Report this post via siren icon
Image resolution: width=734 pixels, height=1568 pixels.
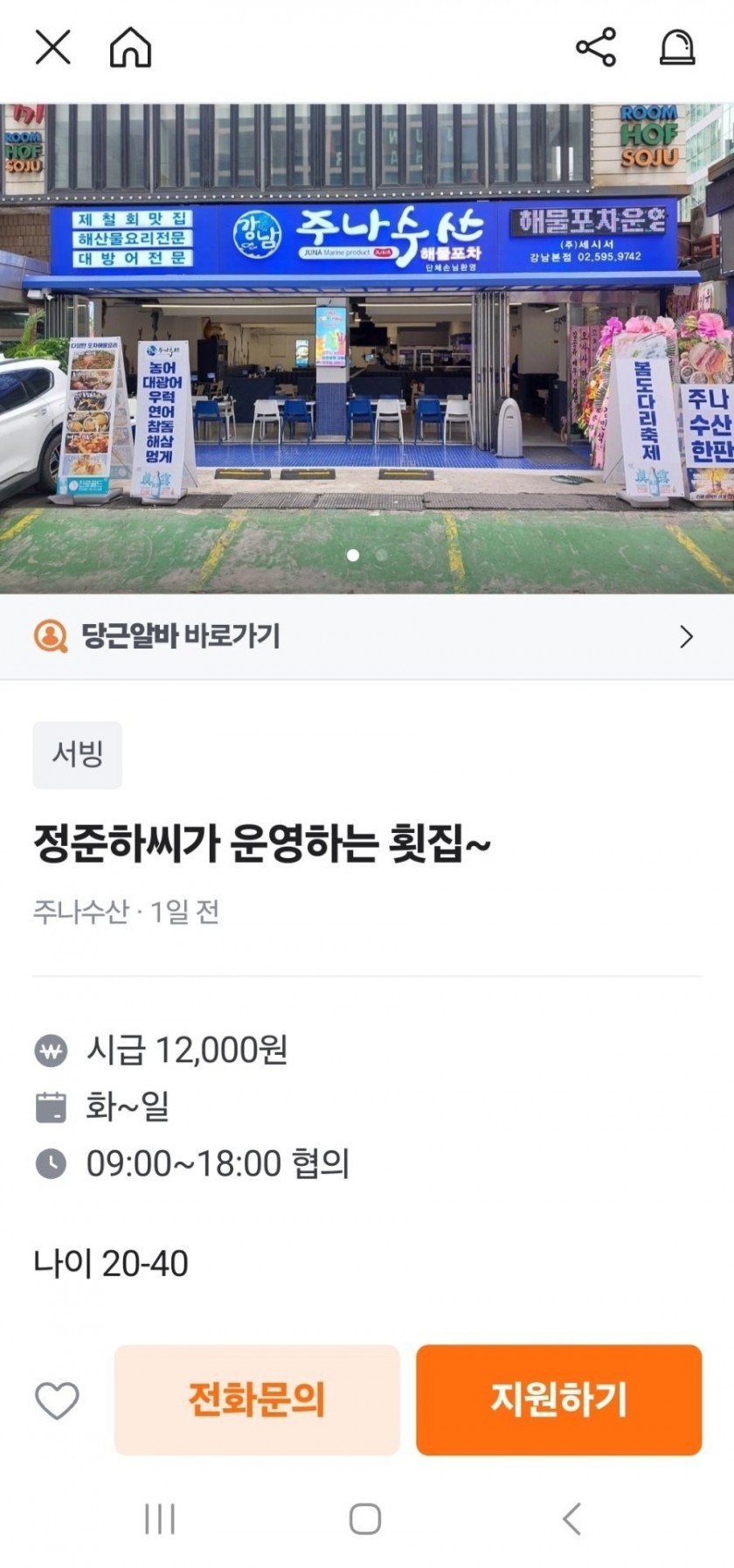pyautogui.click(x=677, y=47)
